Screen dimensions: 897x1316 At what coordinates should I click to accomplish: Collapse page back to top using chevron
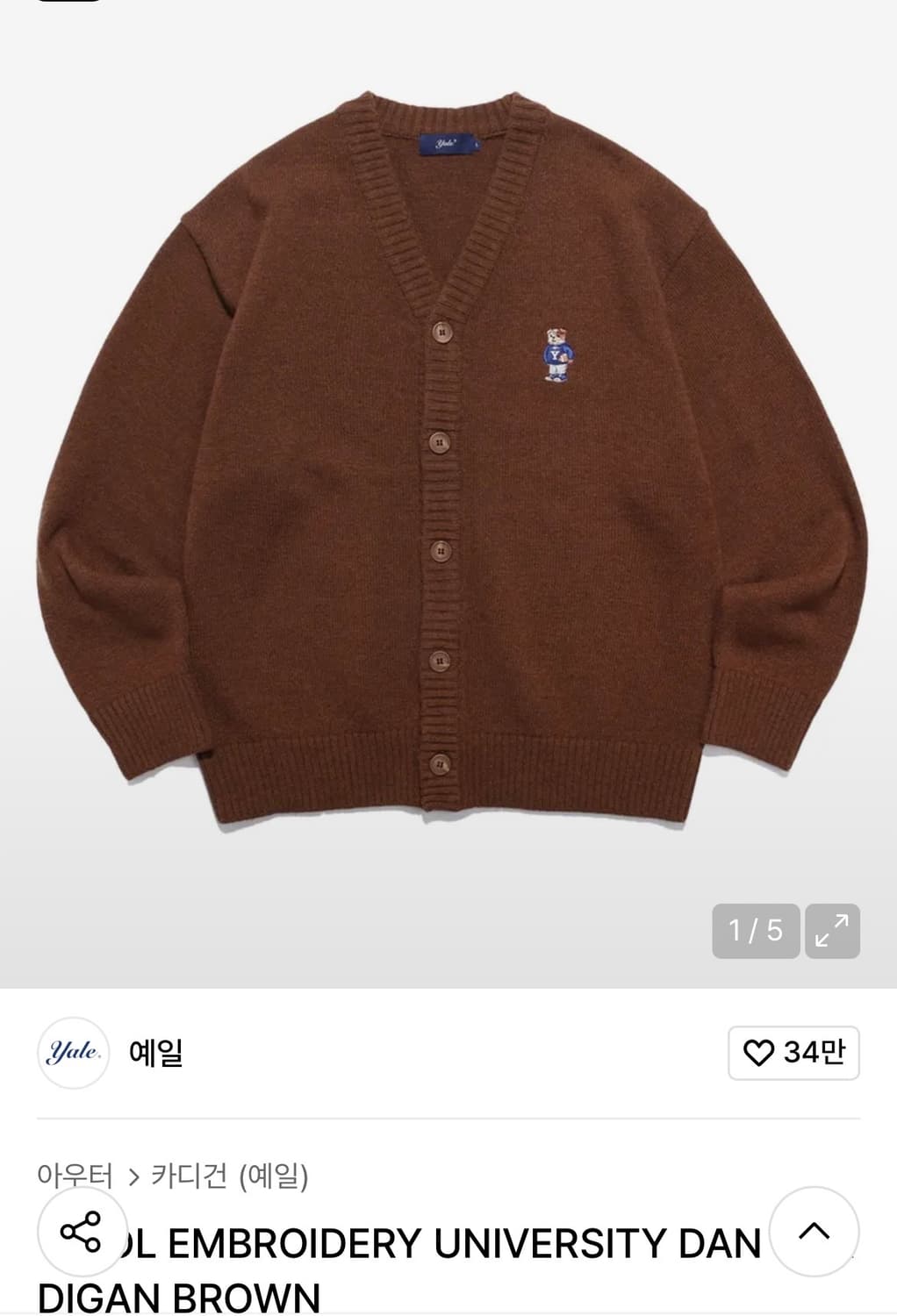pos(815,1232)
